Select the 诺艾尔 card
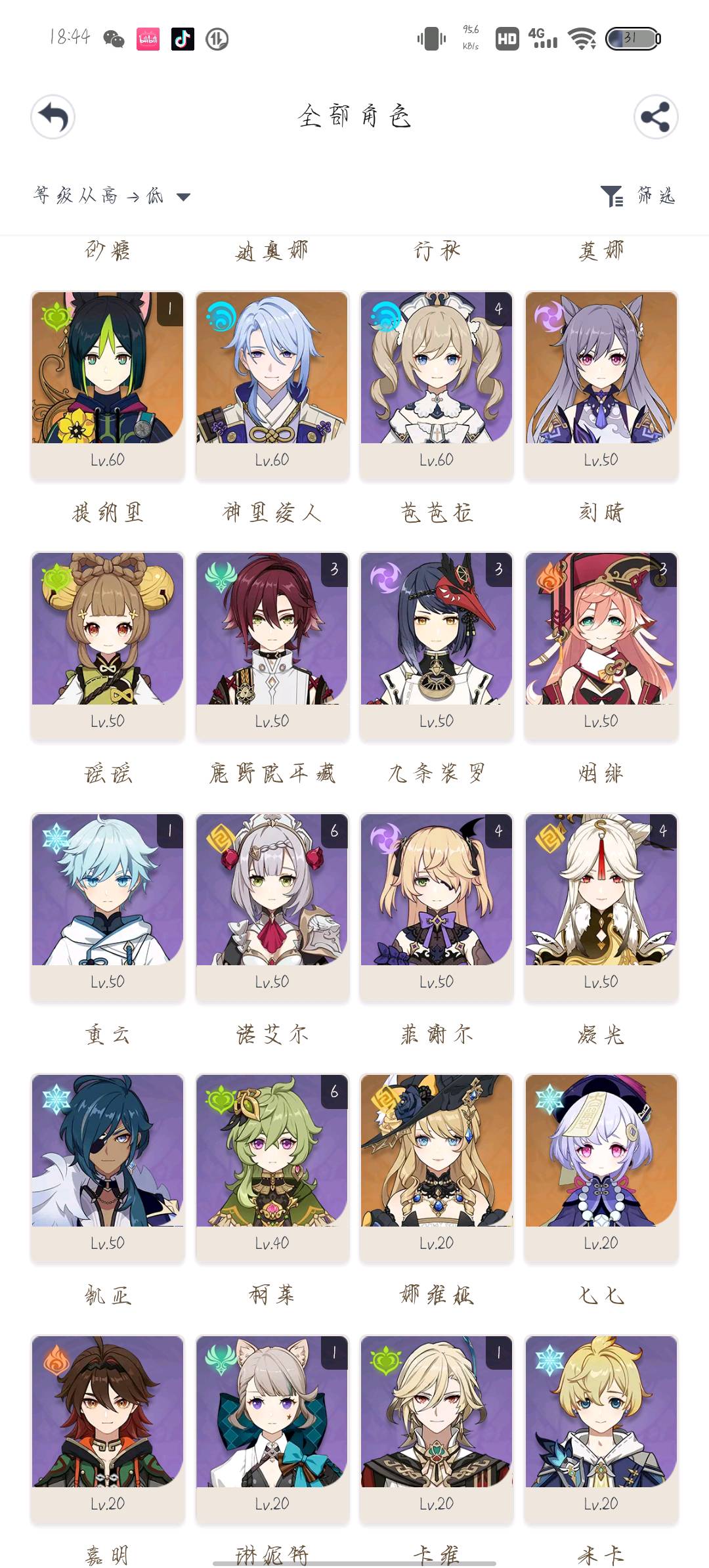709x1568 pixels. click(x=272, y=906)
